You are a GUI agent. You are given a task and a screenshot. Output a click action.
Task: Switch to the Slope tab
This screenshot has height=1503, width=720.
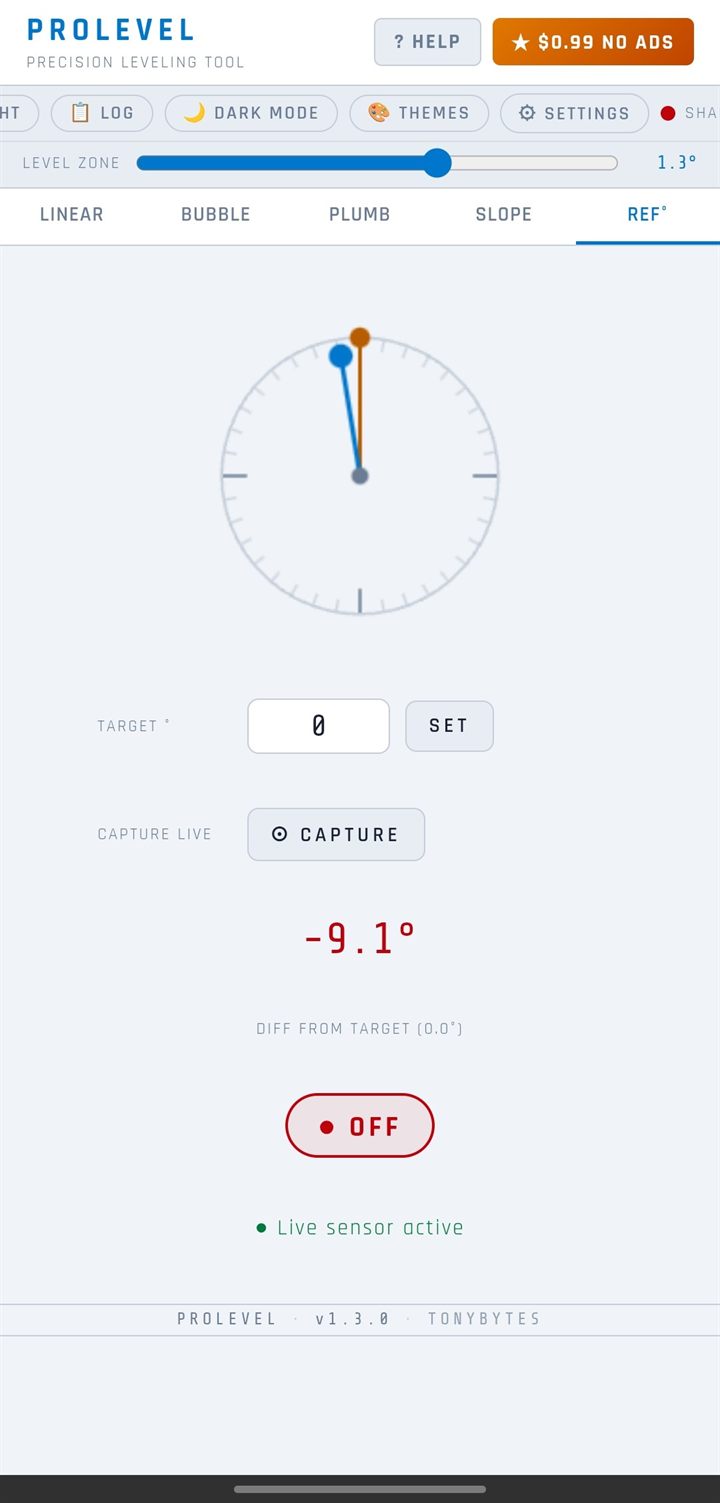[x=504, y=214]
